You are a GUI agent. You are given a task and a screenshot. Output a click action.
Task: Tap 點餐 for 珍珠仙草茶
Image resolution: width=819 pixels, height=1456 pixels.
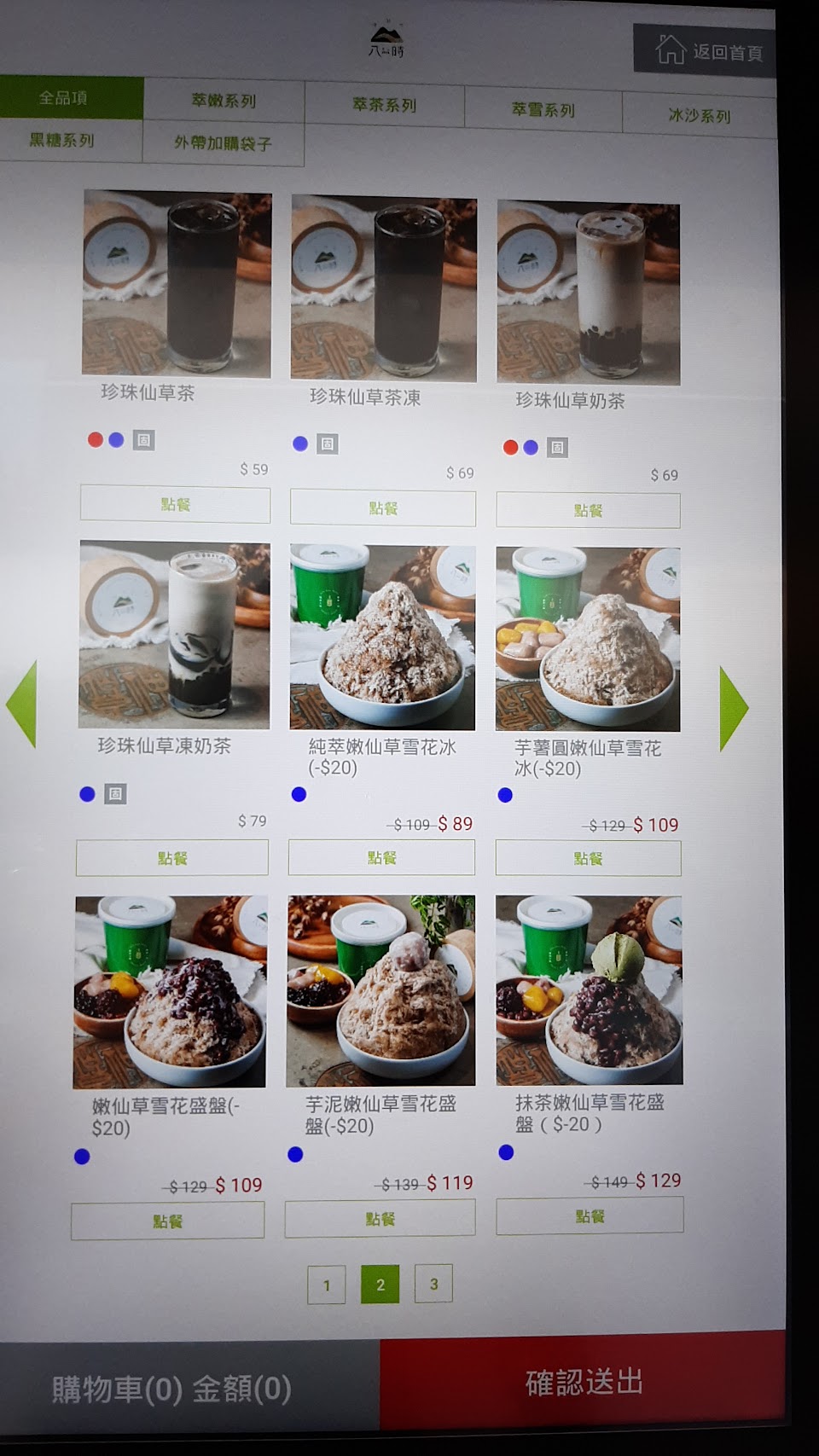pyautogui.click(x=175, y=504)
